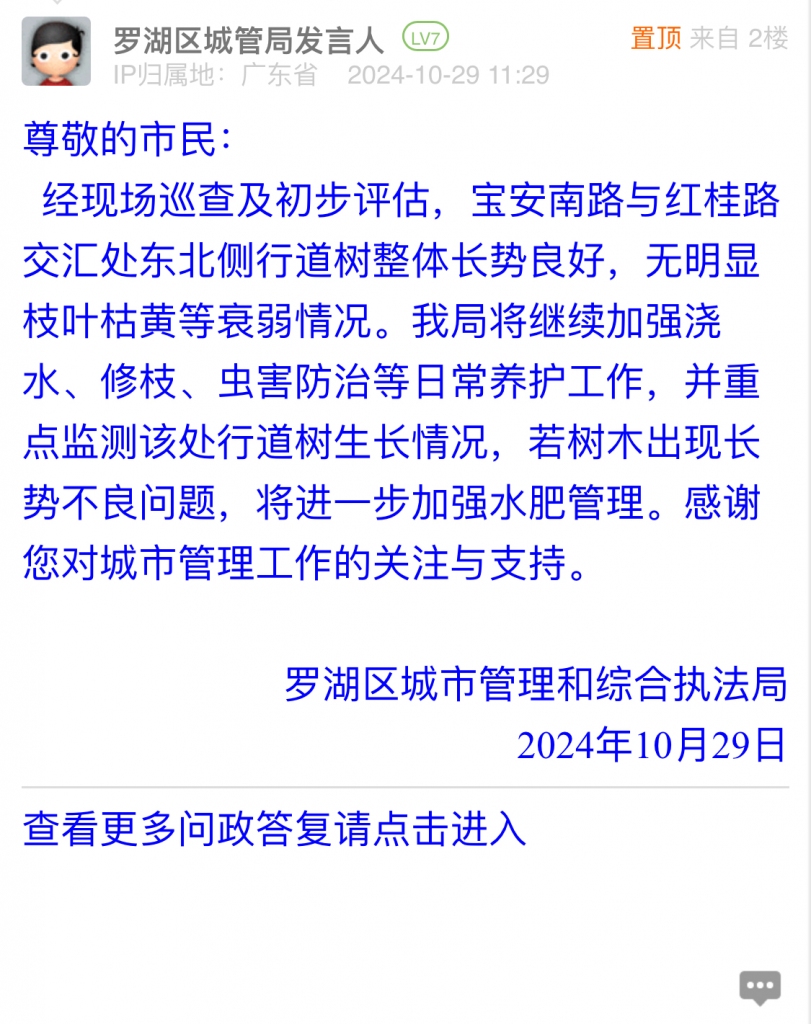Open 查看更多问政答复请点击进入 link
This screenshot has width=811, height=1024.
coord(274,829)
